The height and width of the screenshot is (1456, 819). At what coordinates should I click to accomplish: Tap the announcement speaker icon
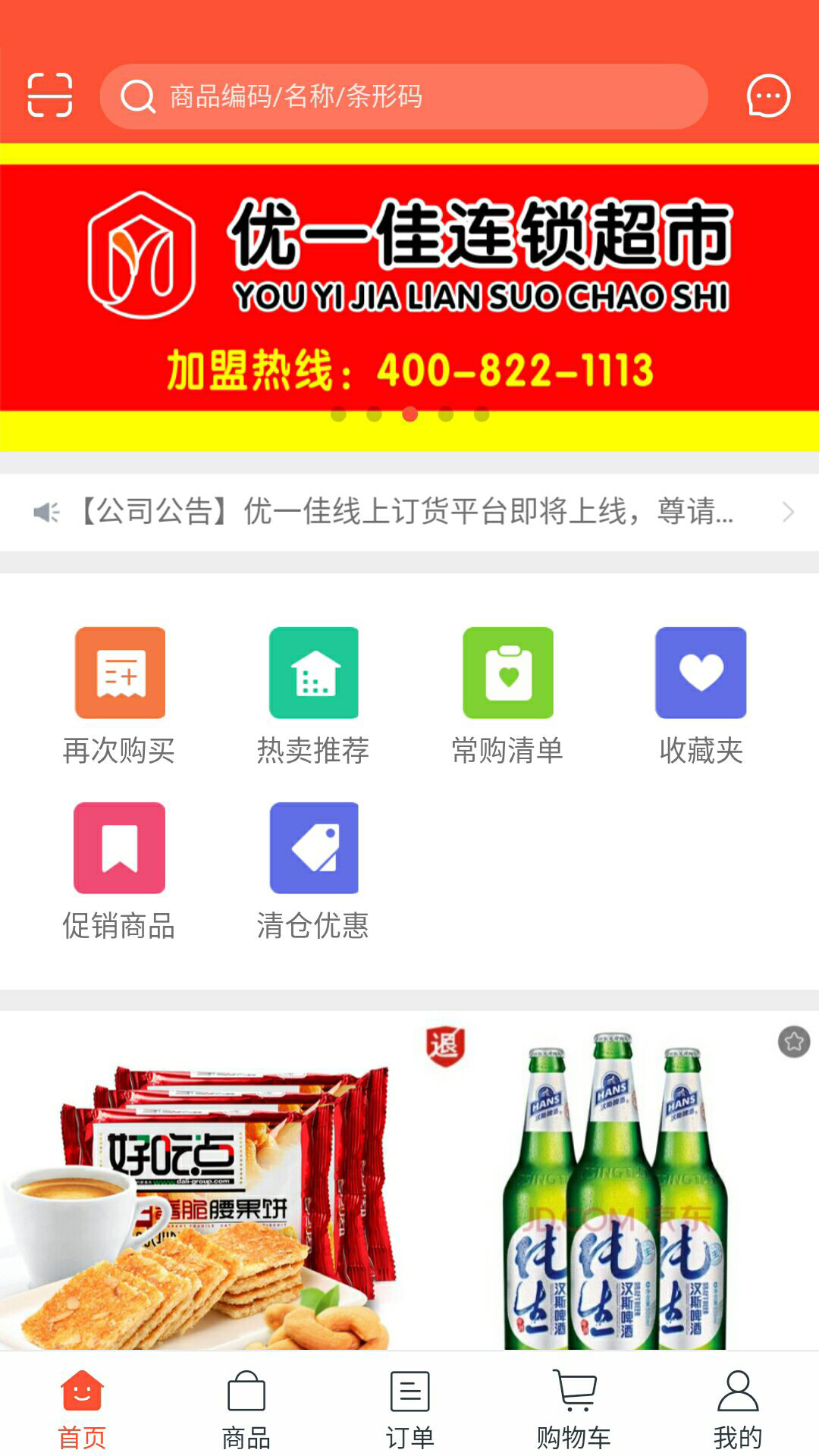48,512
